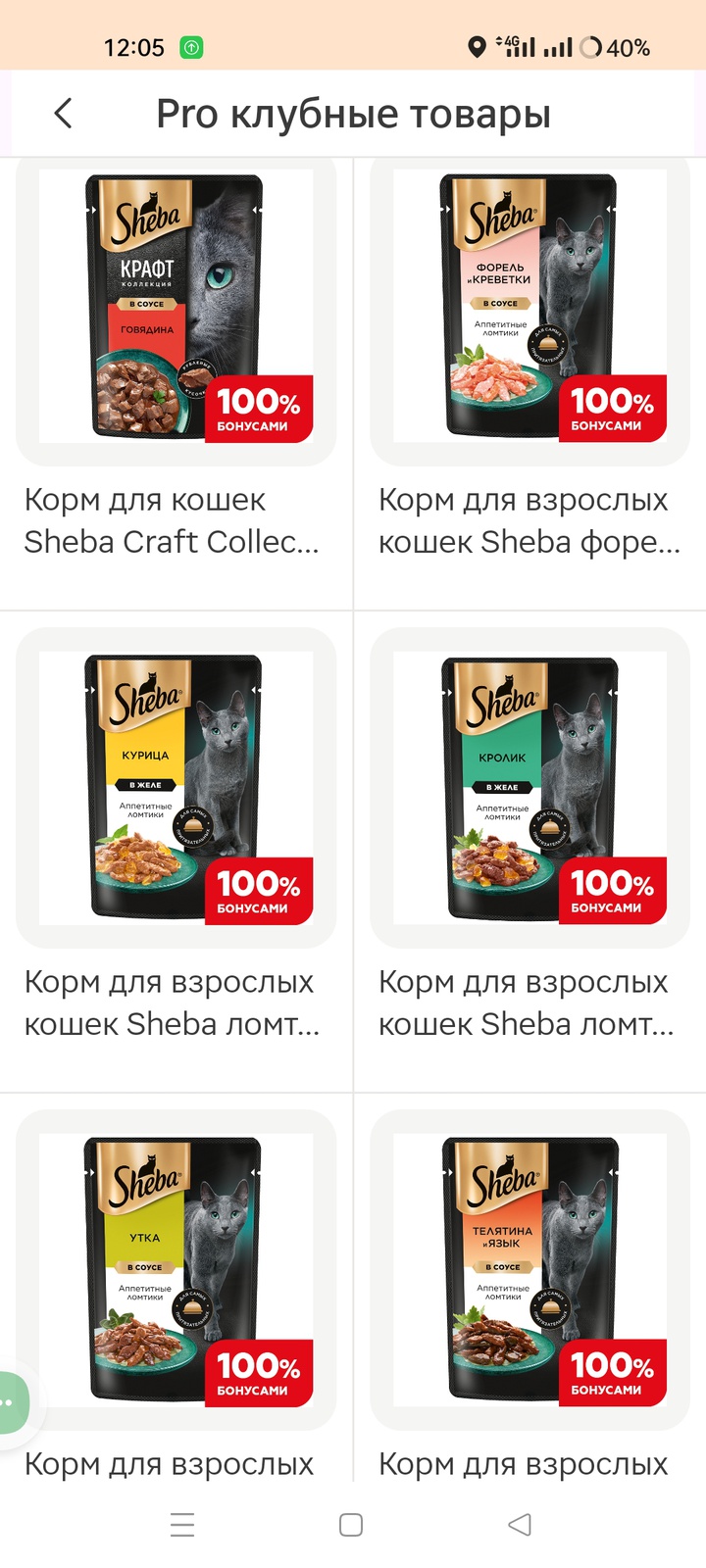Select the Sheba телятина и язык product

pos(529,1270)
